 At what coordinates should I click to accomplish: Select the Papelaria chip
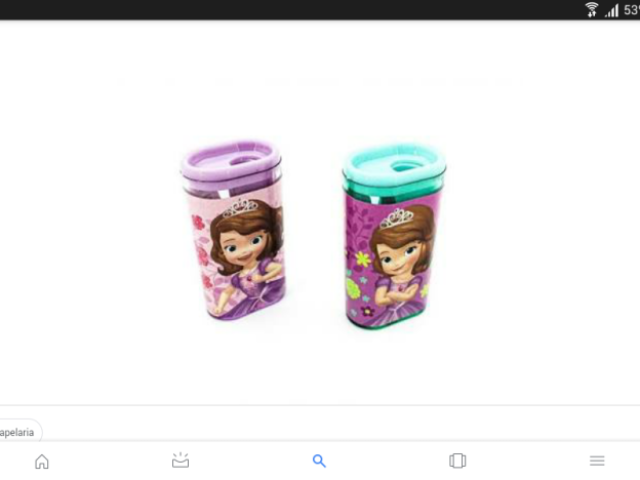[x=18, y=432]
